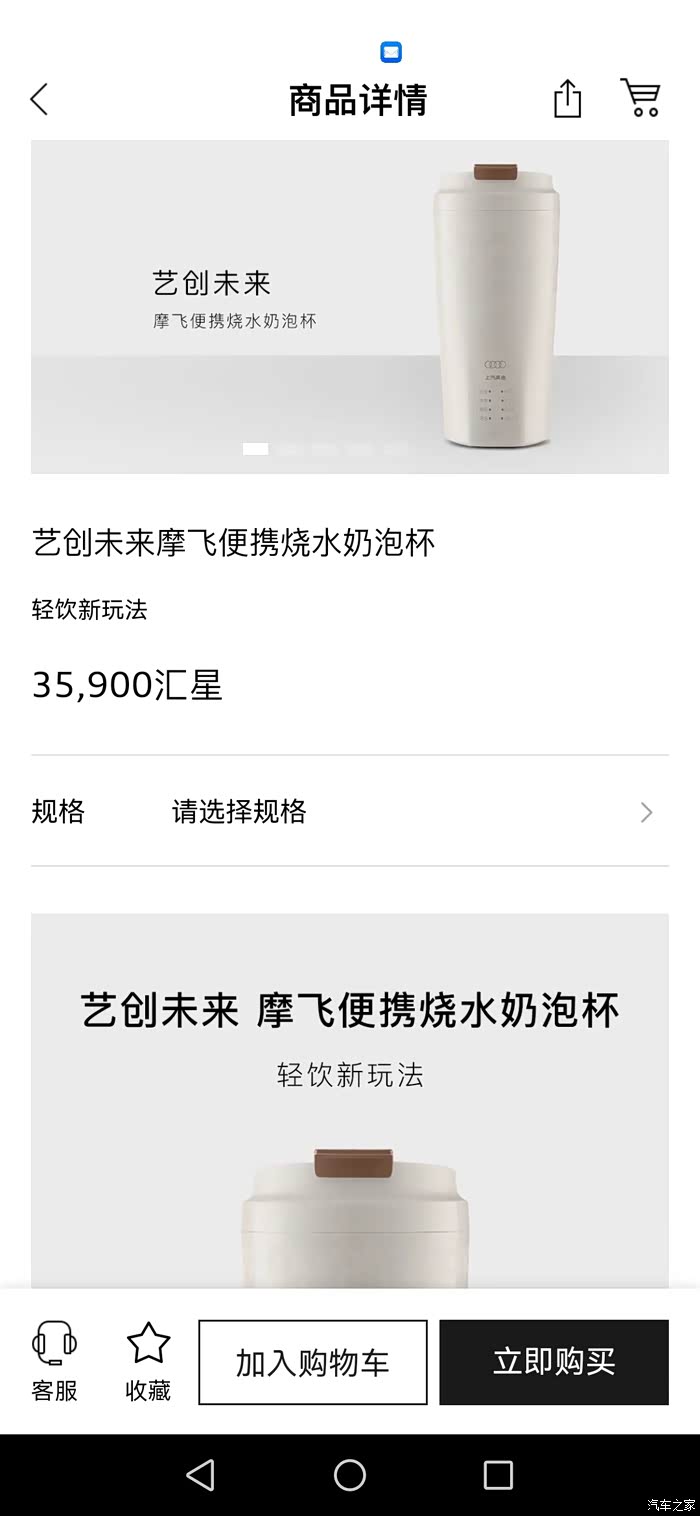Tap 加入购物车 to add to cart
The image size is (700, 1516).
coord(313,1362)
